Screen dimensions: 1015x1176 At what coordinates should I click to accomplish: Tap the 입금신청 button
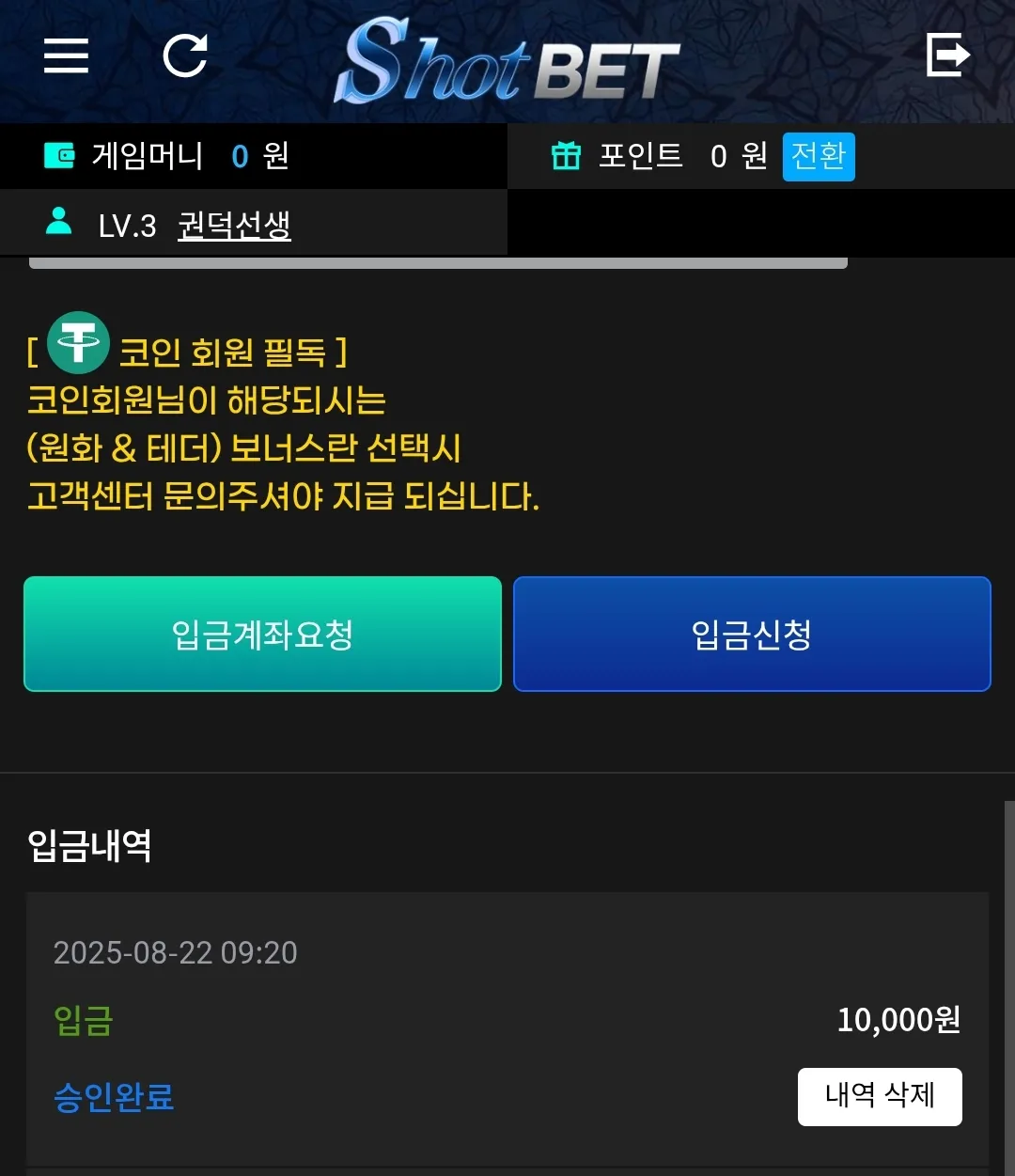click(752, 635)
